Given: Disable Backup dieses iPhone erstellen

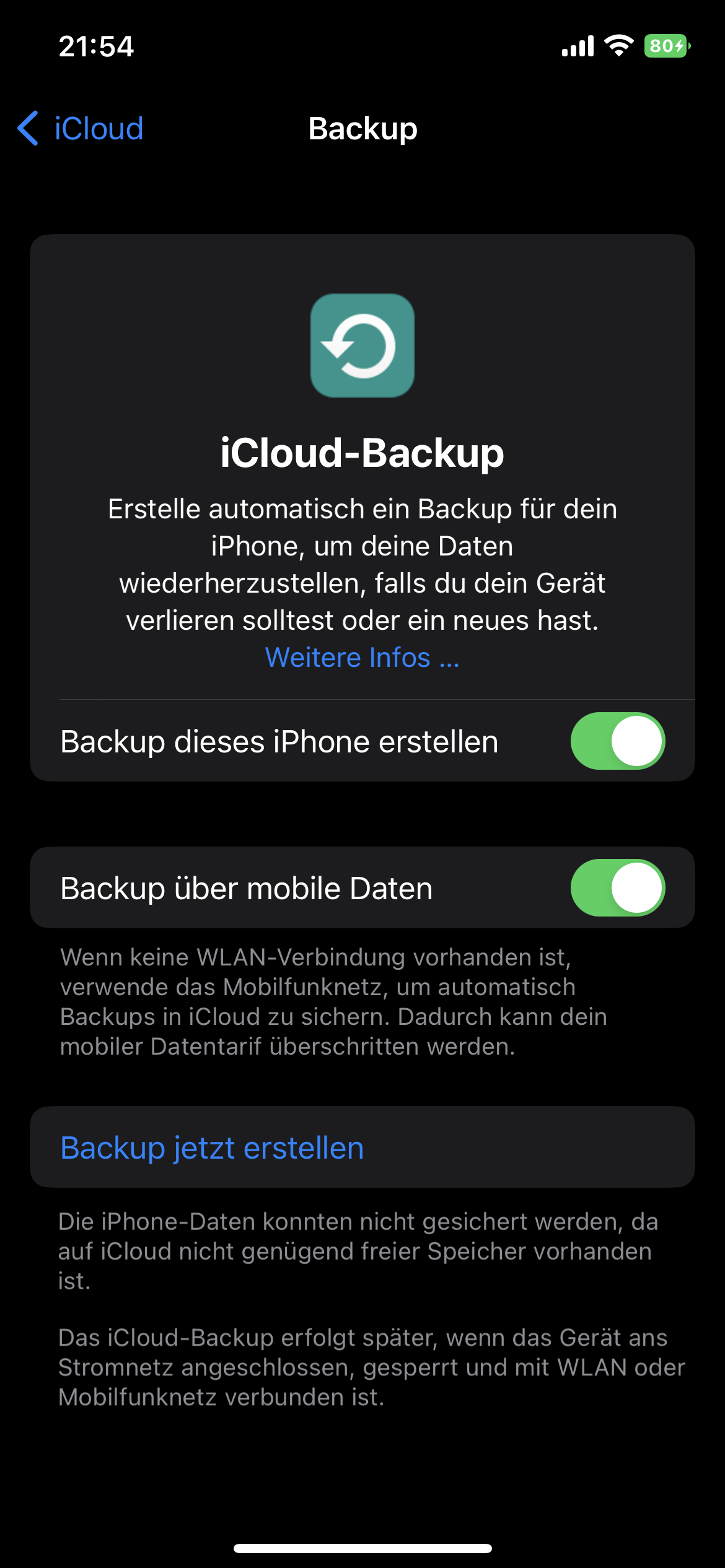Looking at the screenshot, I should [x=618, y=741].
